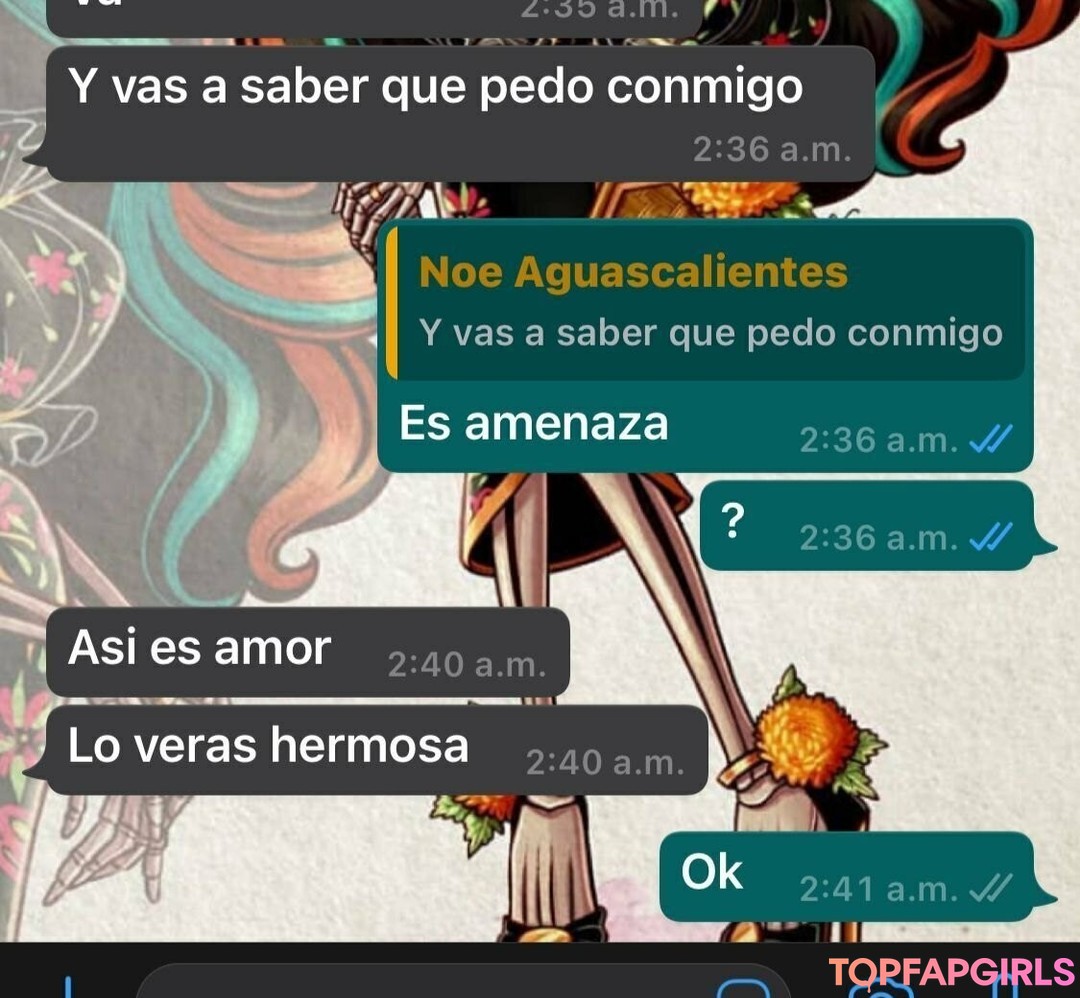Viewport: 1080px width, 998px height.
Task: Jump to quoted message from Noe Aguascalientes
Action: (x=708, y=302)
